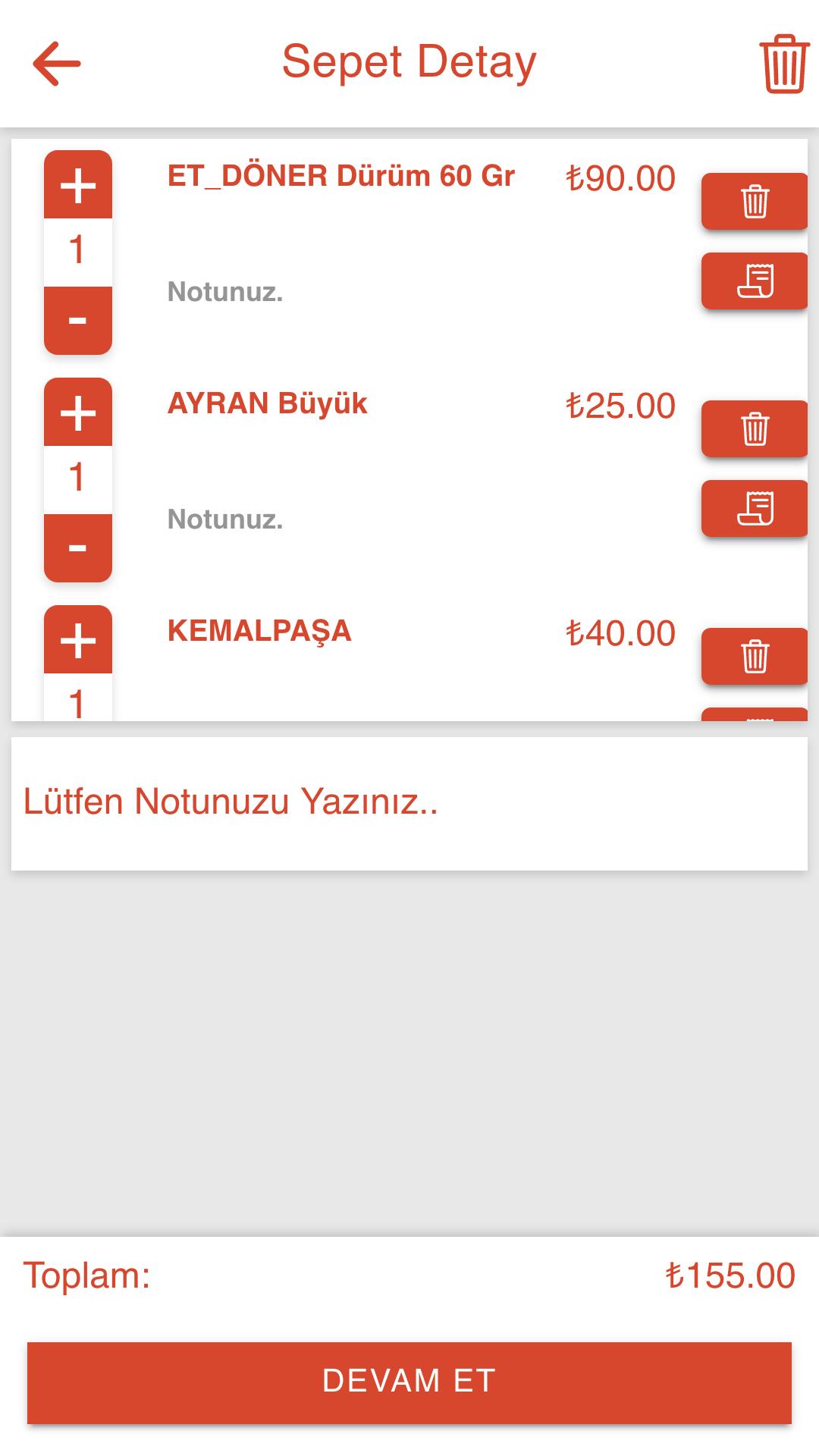819x1456 pixels.
Task: Tap the Lütfen Notunuzu Yazınız note field
Action: click(x=409, y=803)
